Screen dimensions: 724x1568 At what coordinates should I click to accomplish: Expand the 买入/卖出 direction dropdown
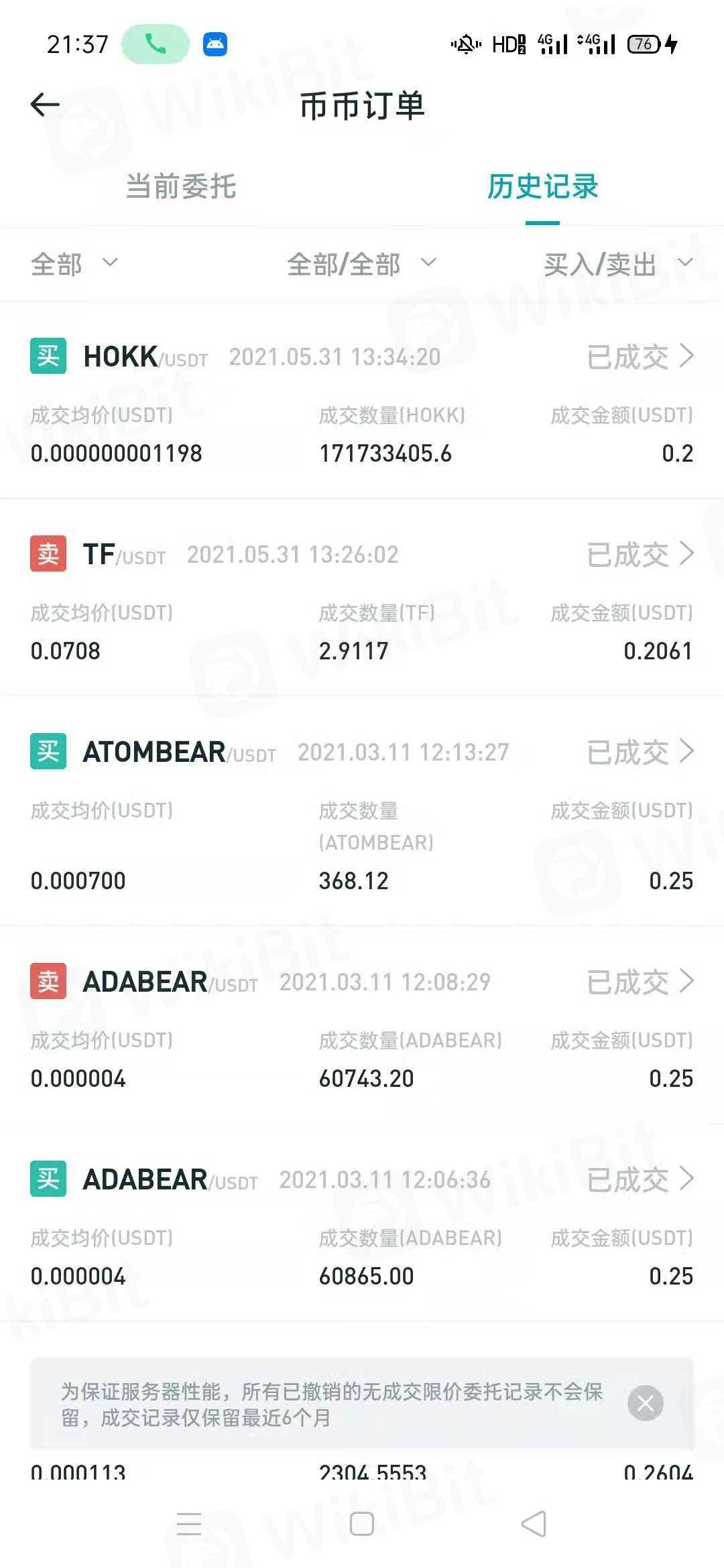[617, 264]
